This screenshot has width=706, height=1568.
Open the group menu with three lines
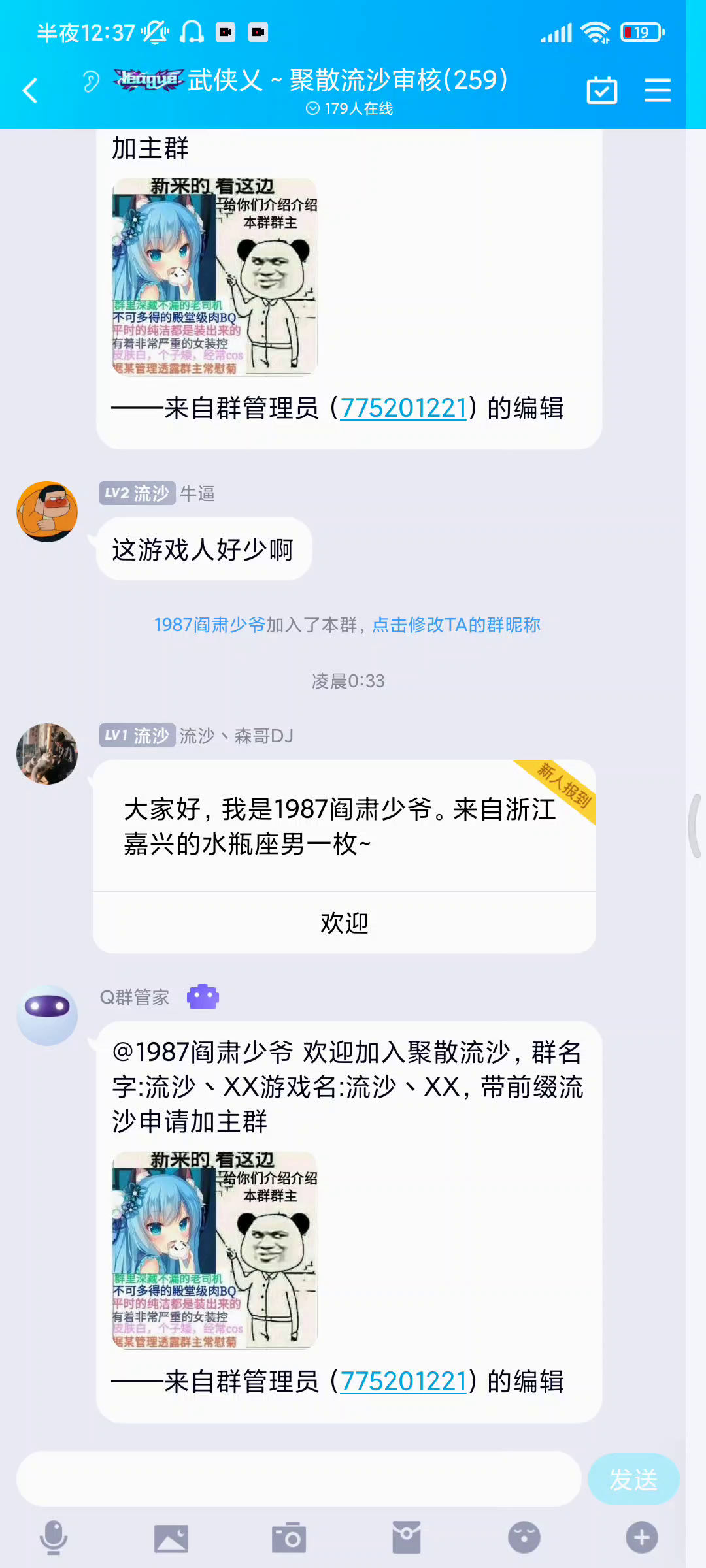(x=657, y=90)
